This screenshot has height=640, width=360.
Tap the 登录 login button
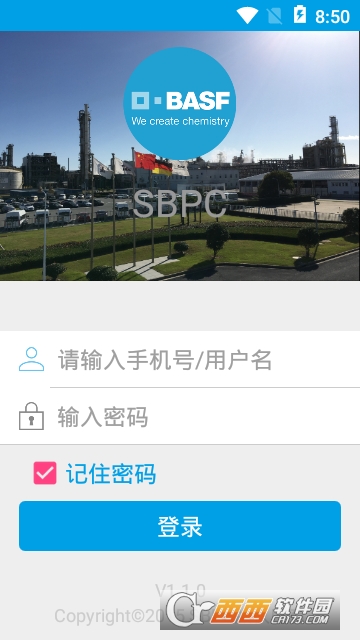click(x=180, y=526)
